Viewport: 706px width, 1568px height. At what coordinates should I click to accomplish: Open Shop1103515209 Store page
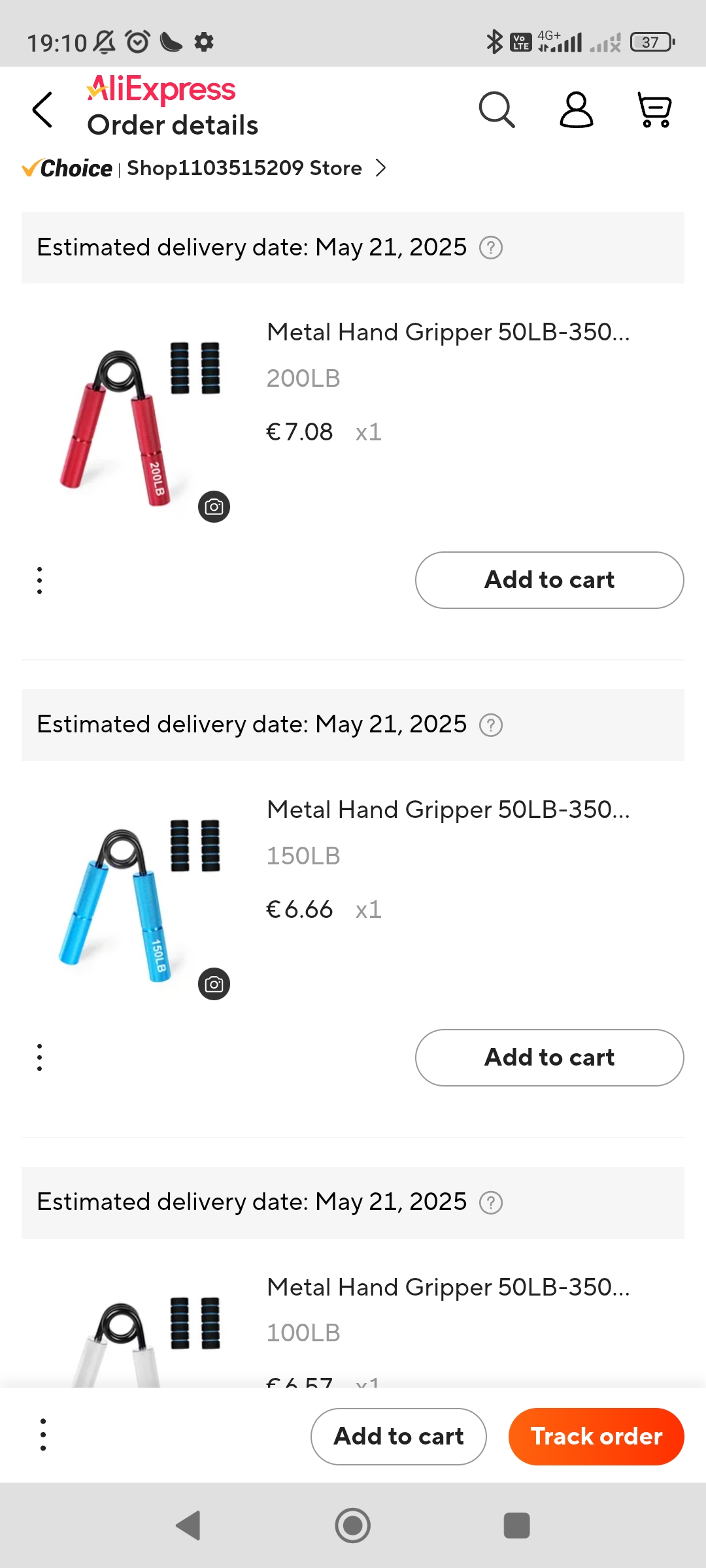click(255, 169)
